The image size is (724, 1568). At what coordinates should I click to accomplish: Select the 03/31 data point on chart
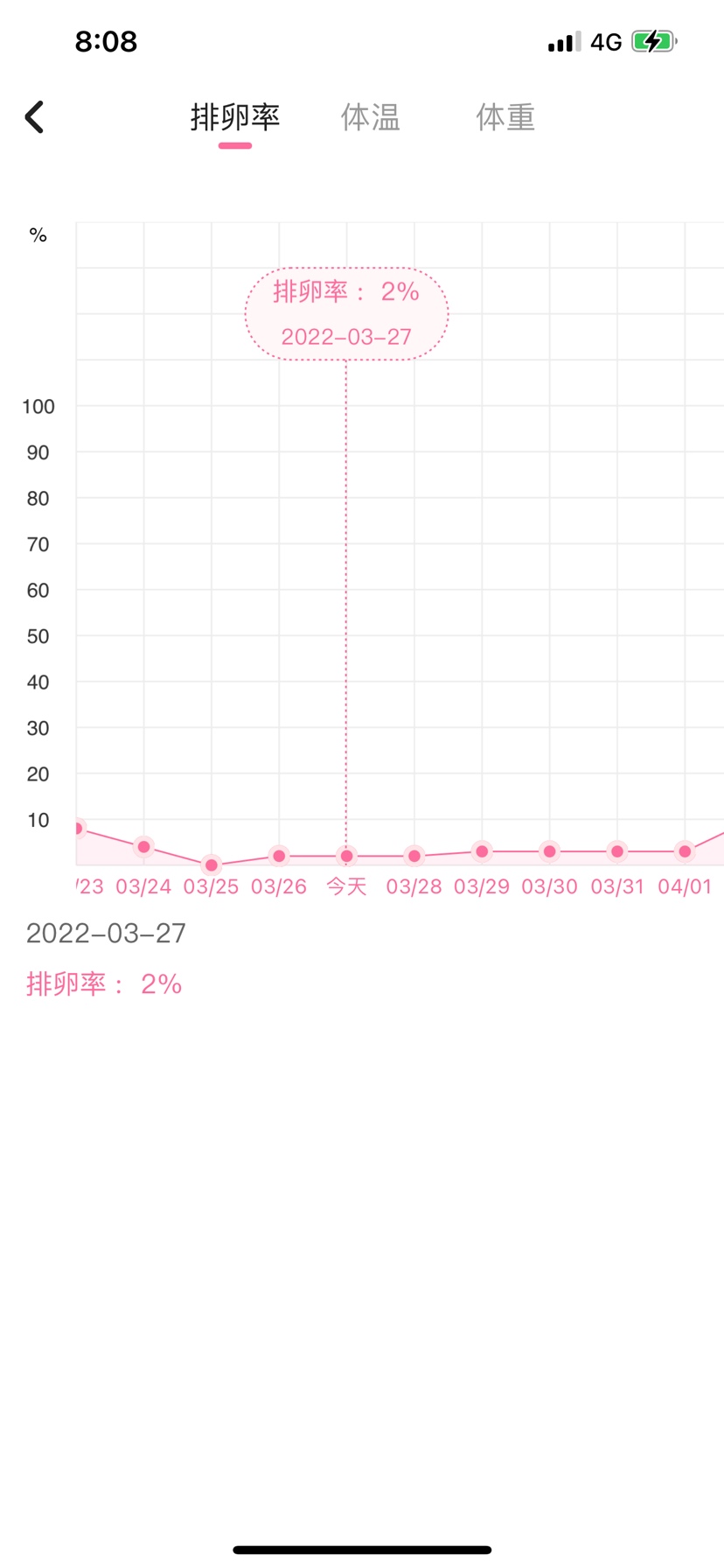[617, 851]
